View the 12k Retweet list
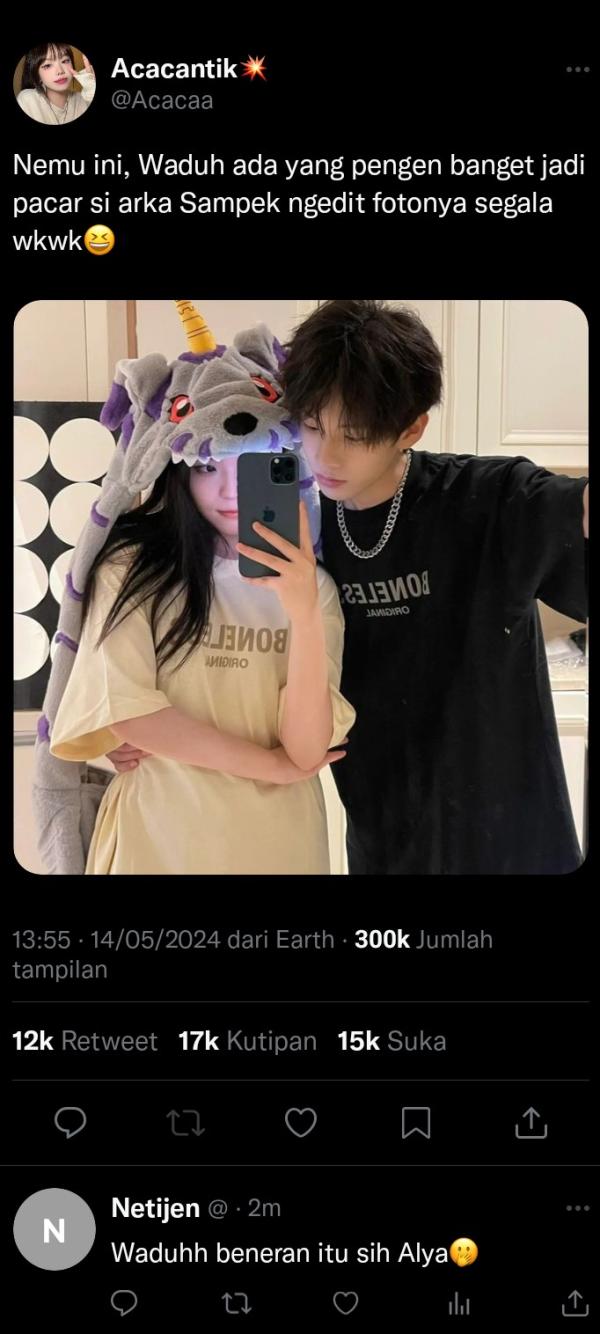600x1334 pixels. coord(85,1041)
